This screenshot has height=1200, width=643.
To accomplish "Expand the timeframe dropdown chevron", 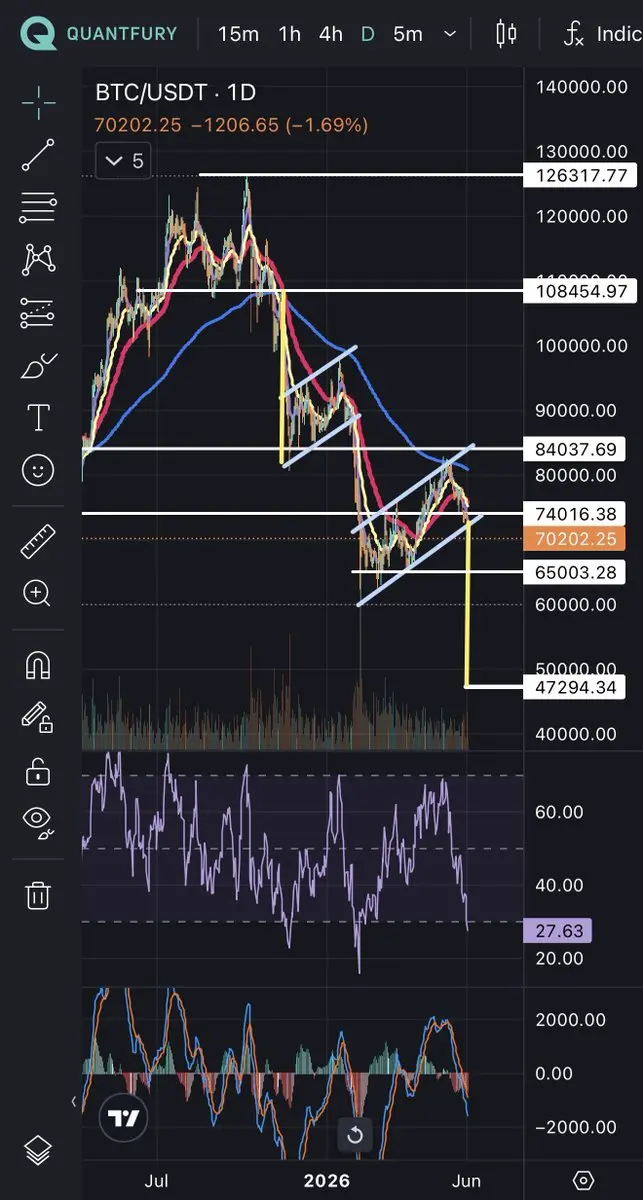I will point(450,34).
